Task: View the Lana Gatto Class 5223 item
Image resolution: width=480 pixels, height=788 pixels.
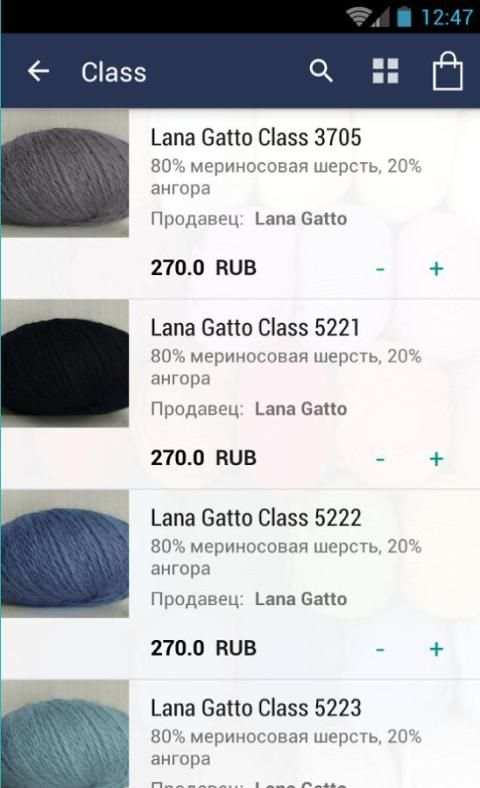Action: [x=256, y=708]
